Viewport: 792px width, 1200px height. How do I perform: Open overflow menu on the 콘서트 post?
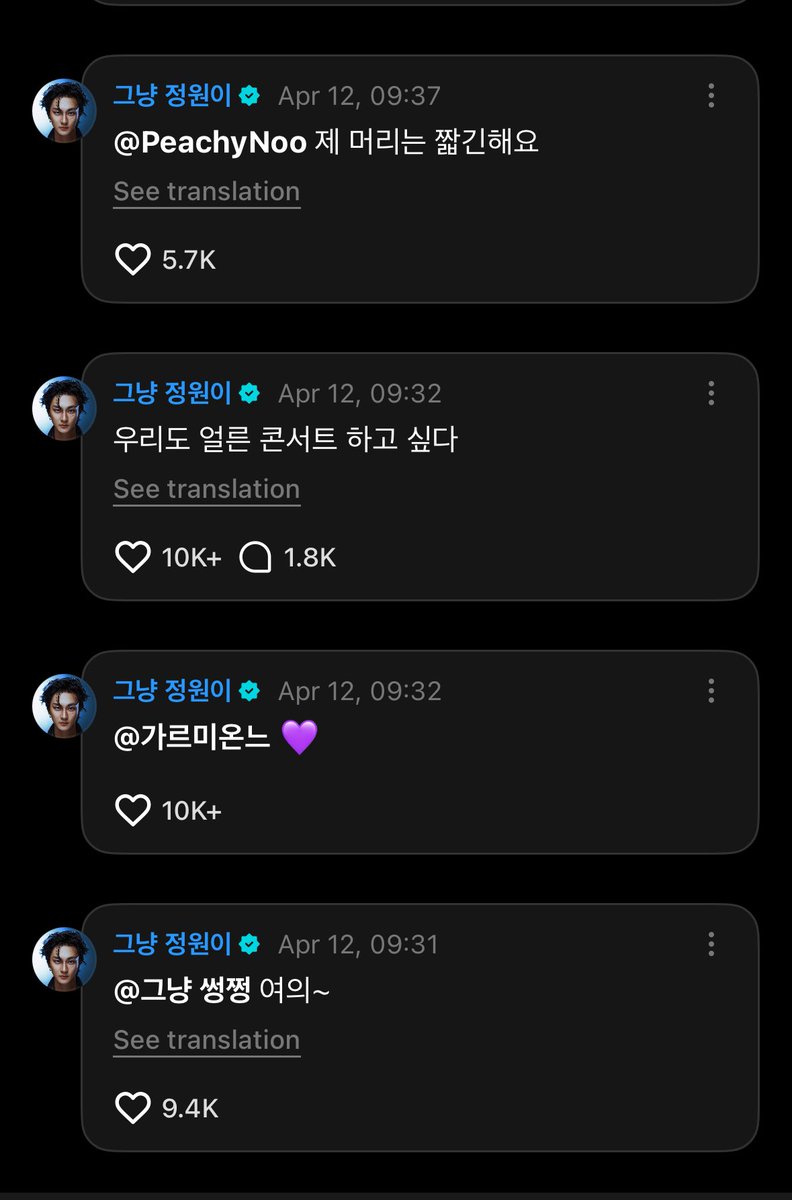click(x=711, y=393)
